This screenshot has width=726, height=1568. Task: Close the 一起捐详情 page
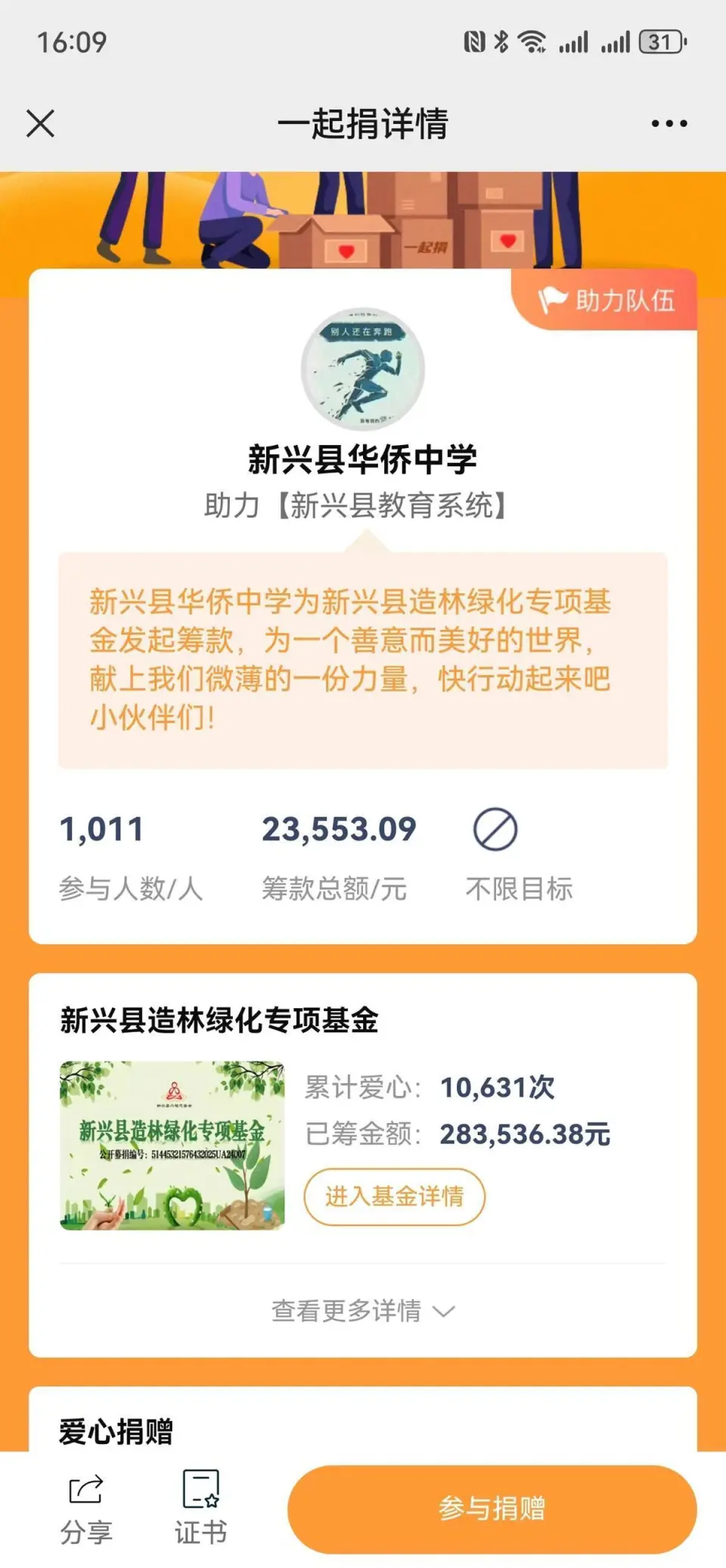click(40, 123)
